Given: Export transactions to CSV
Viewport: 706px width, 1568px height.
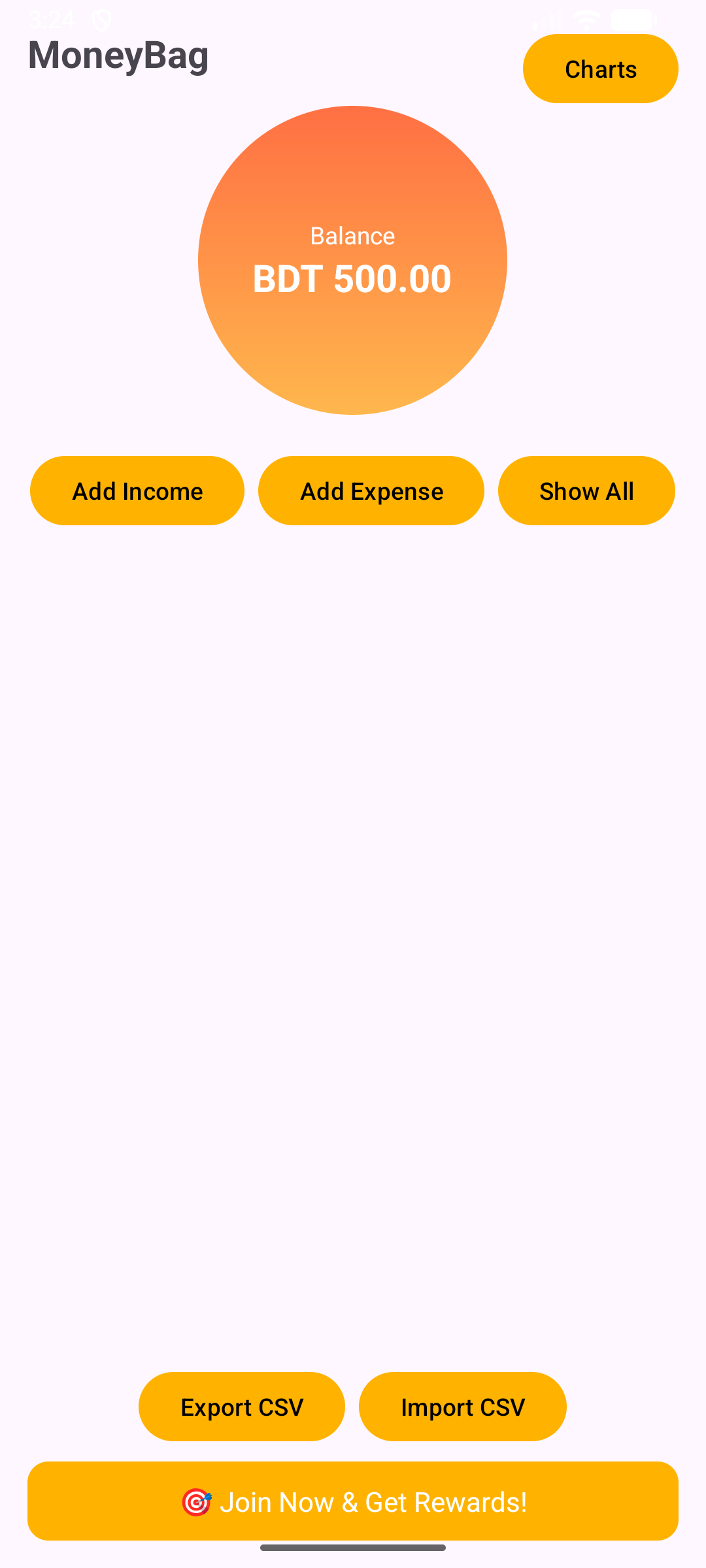Looking at the screenshot, I should pyautogui.click(x=241, y=1407).
